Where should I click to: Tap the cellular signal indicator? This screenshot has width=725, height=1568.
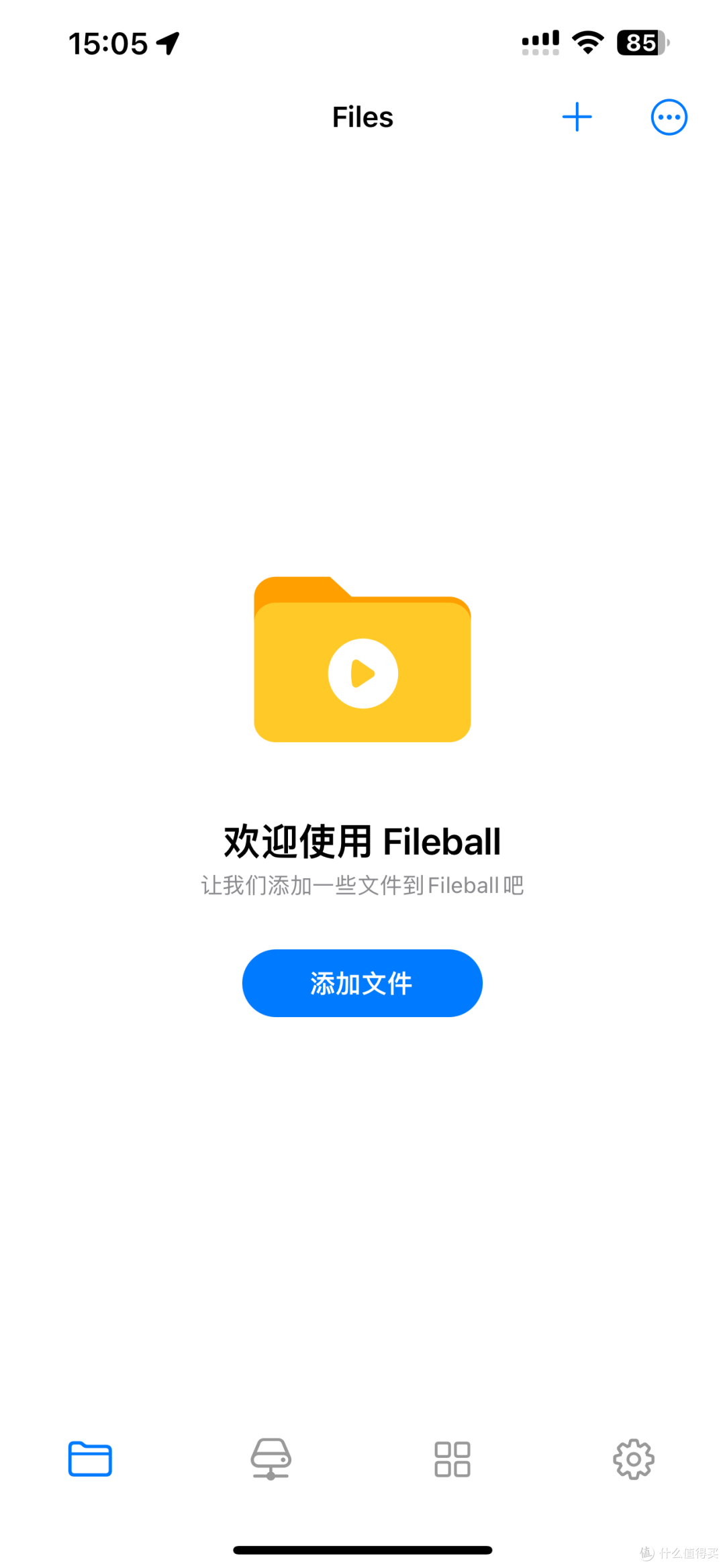point(539,42)
